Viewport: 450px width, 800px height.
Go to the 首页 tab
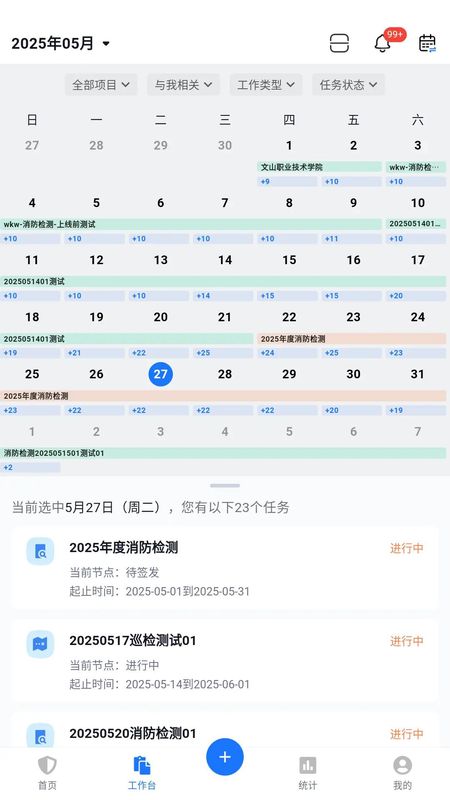point(47,772)
